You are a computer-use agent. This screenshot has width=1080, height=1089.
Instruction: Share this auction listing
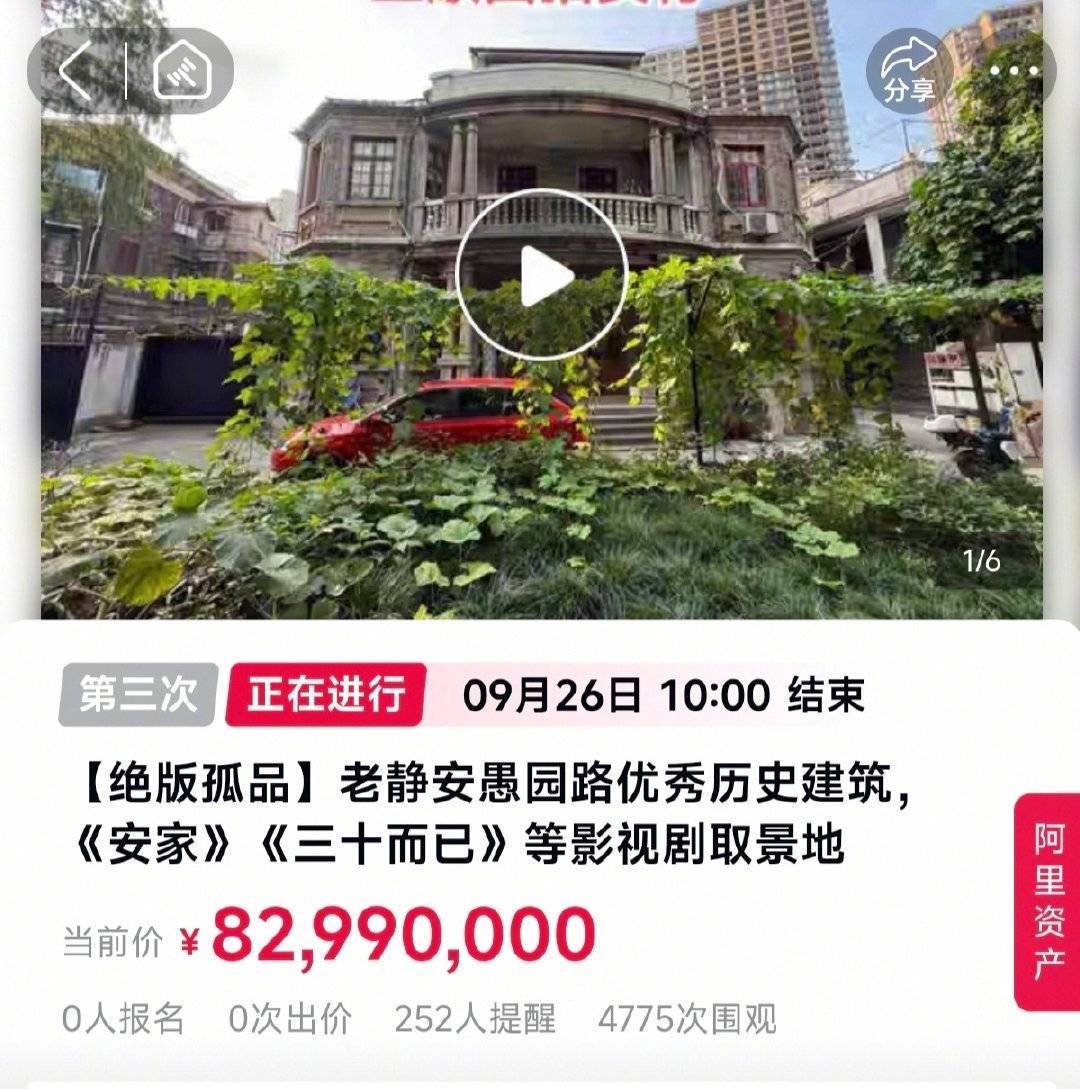[908, 71]
